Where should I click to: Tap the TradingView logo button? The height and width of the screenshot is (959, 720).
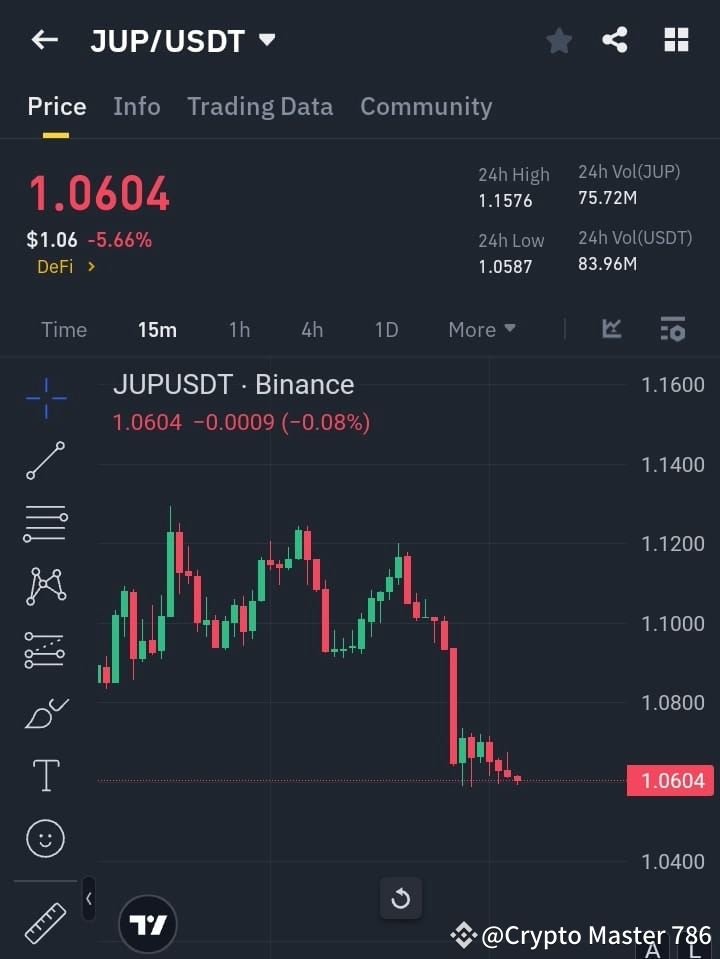pos(148,923)
